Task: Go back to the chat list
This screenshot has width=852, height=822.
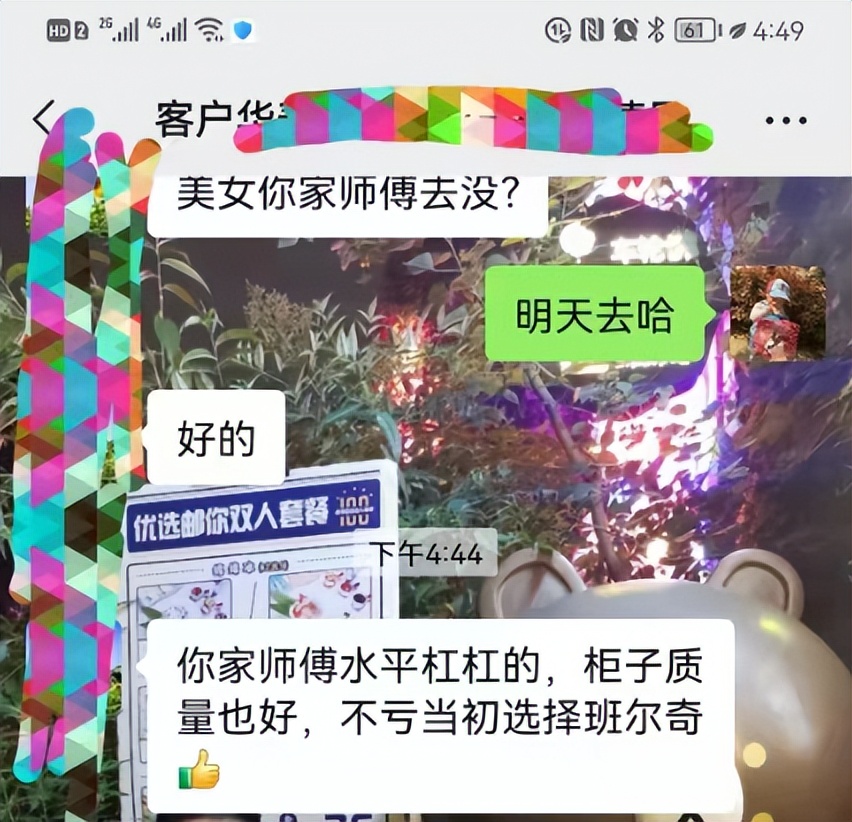Action: point(42,119)
